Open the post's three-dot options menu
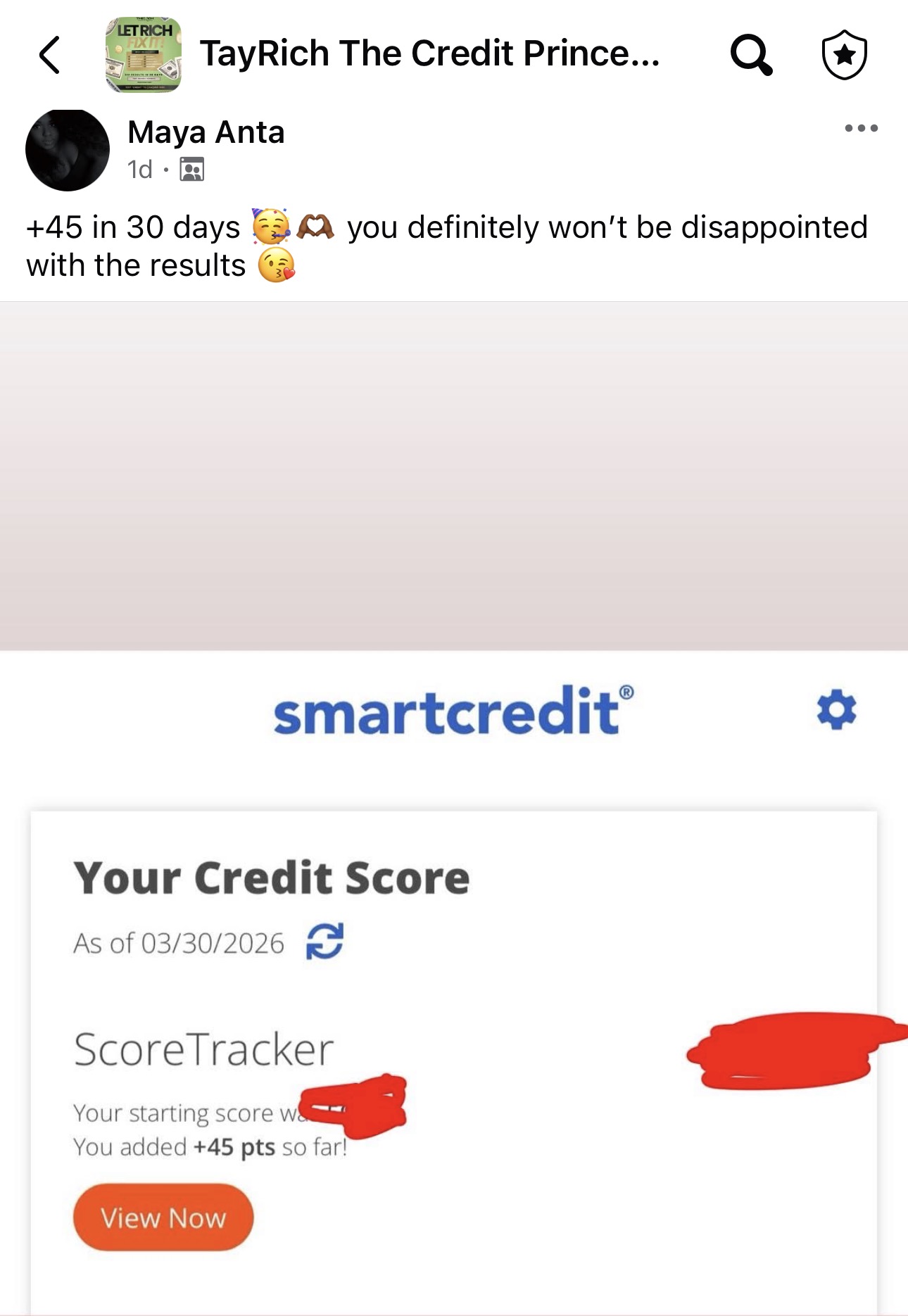The height and width of the screenshot is (1316, 908). (861, 128)
